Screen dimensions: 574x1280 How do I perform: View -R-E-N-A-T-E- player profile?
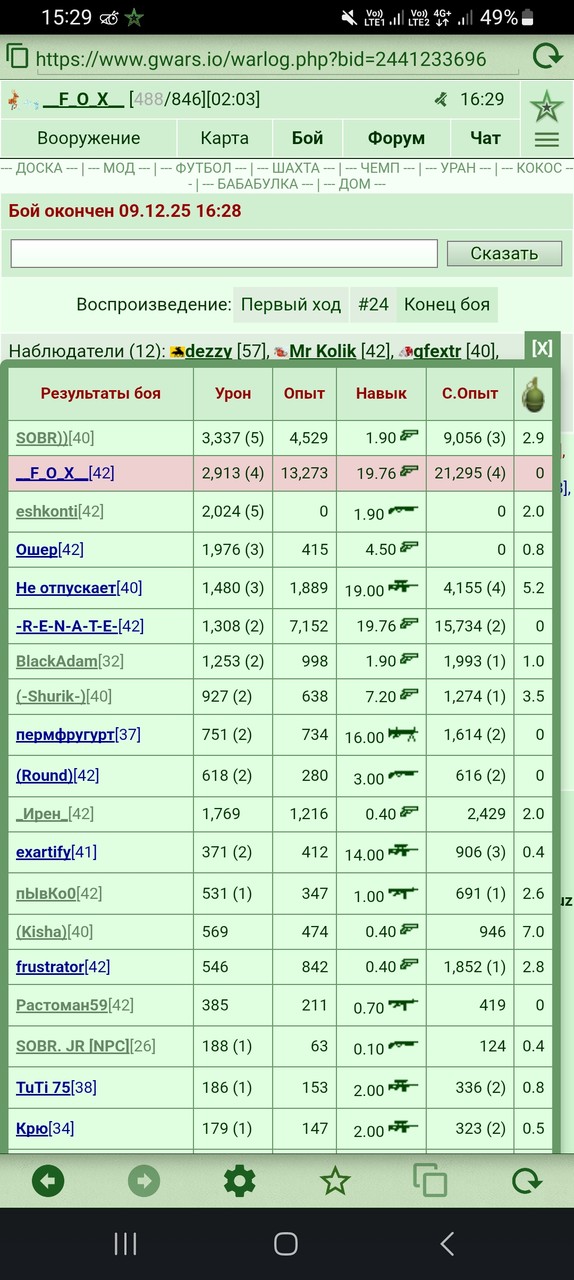tap(80, 626)
